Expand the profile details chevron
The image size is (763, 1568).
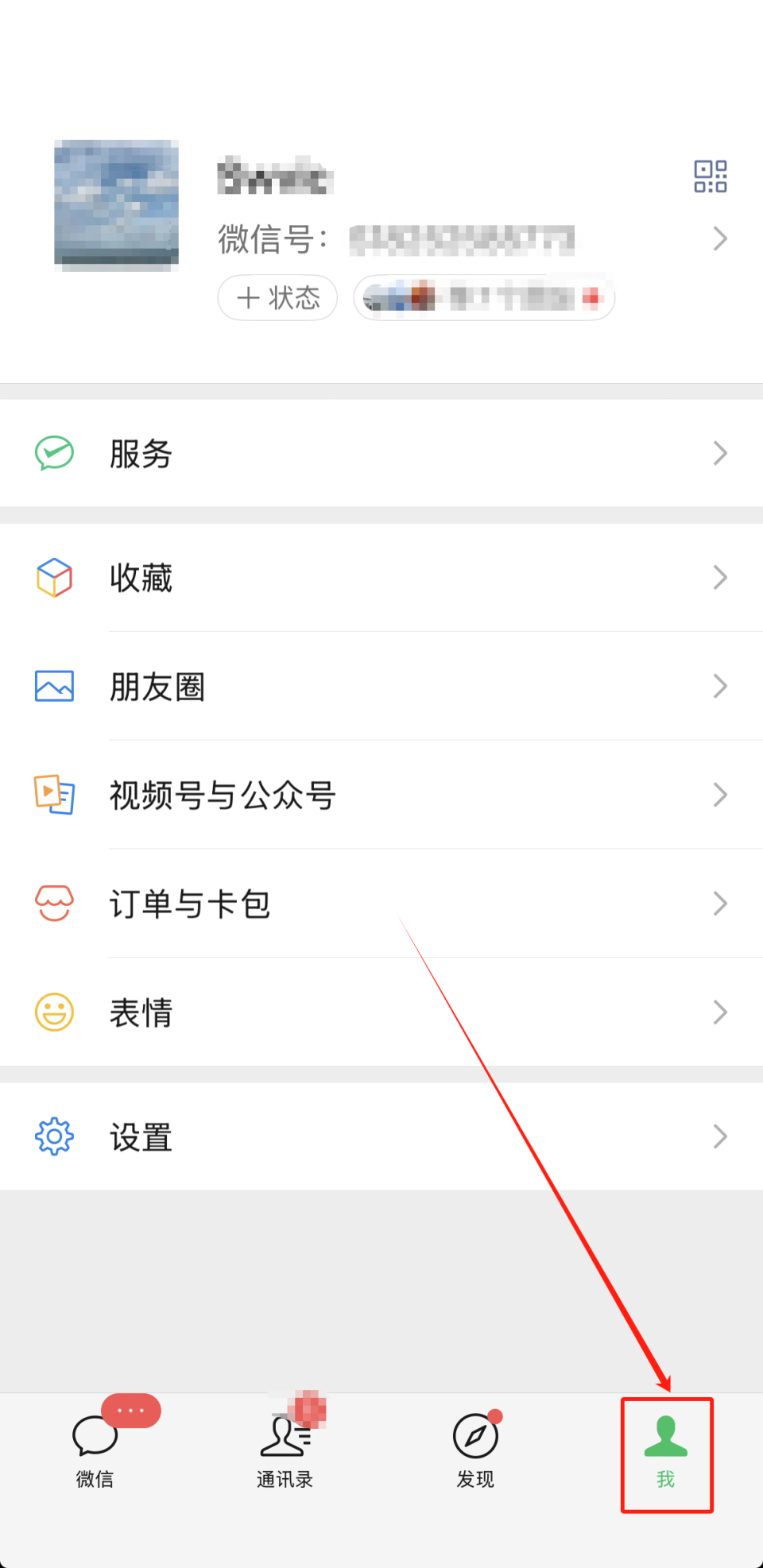(x=719, y=238)
